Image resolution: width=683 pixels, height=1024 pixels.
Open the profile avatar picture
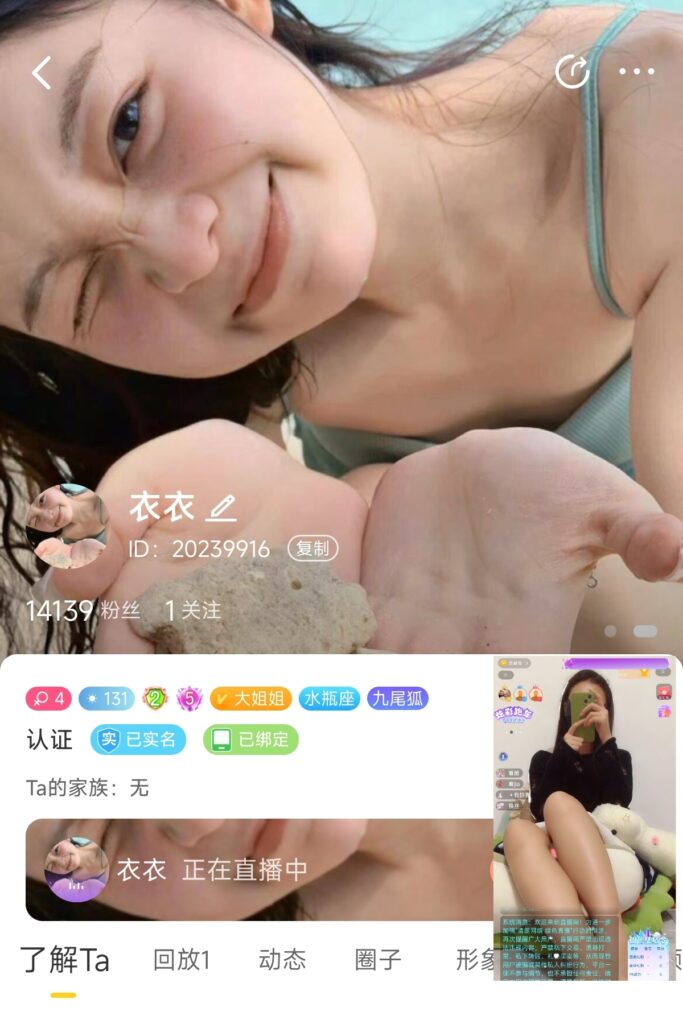(67, 526)
